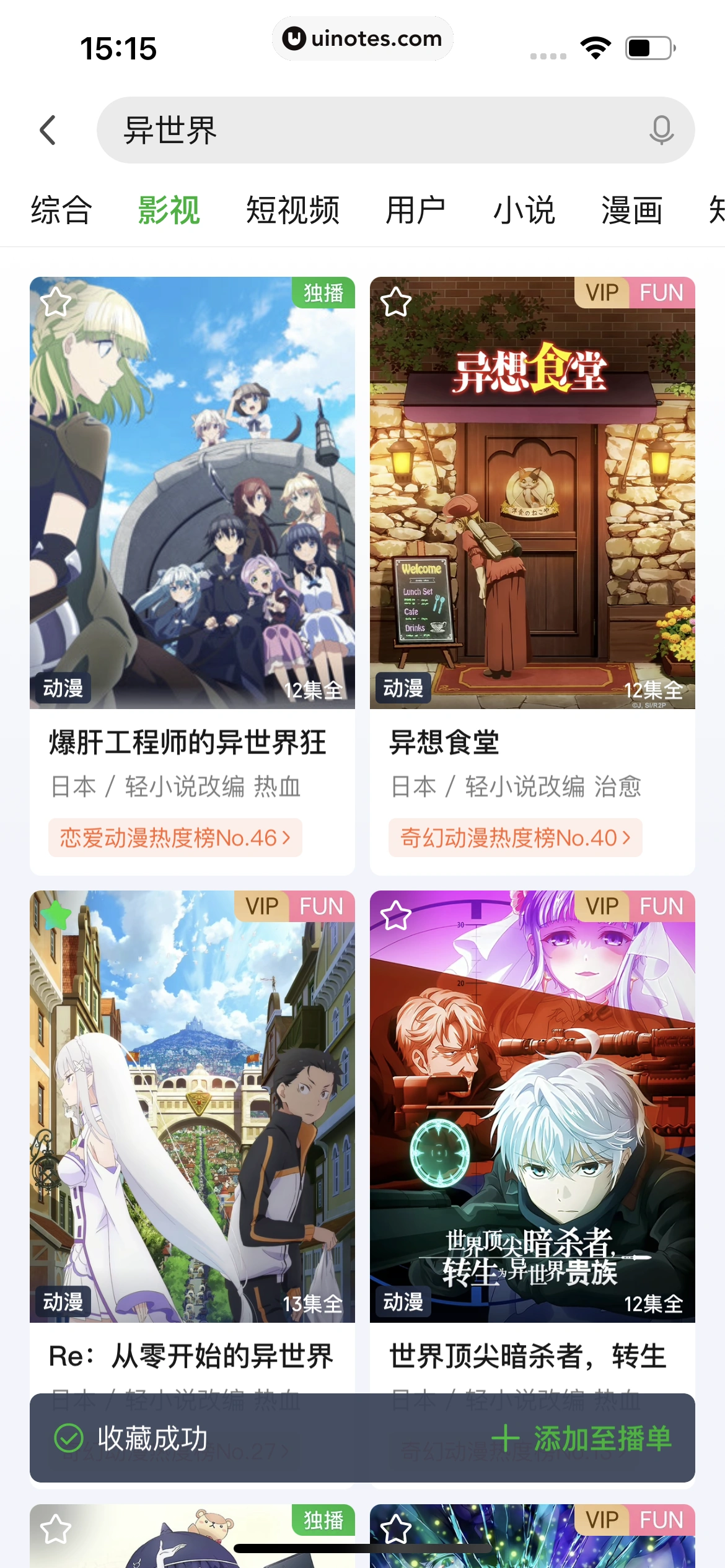Favorite 异想食堂 with star icon
This screenshot has height=1568, width=725.
[x=396, y=303]
